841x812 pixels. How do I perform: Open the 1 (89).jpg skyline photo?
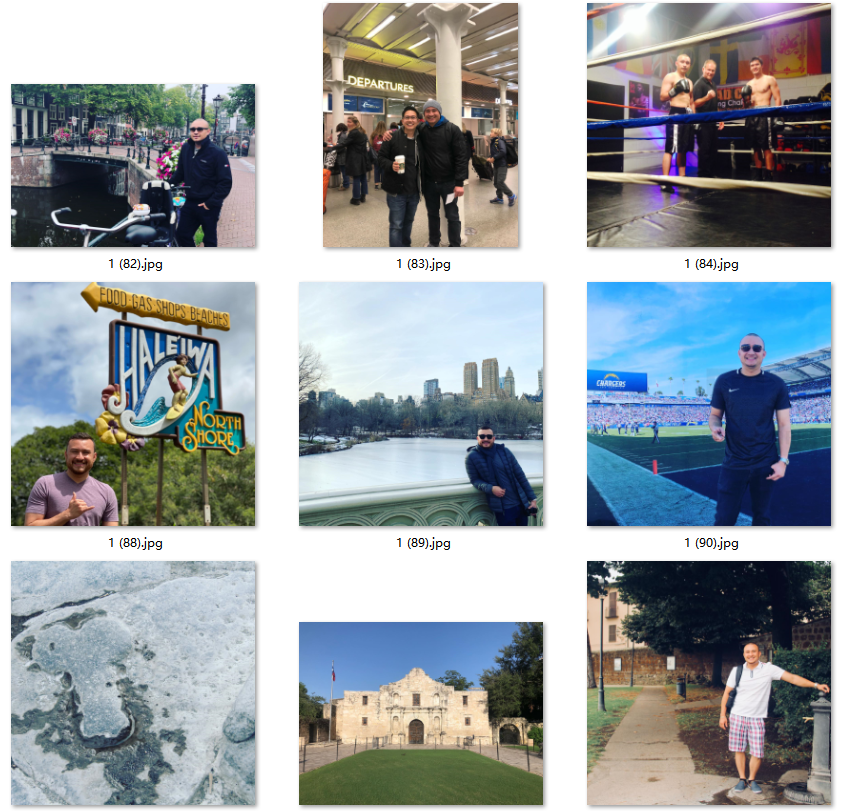coord(420,404)
